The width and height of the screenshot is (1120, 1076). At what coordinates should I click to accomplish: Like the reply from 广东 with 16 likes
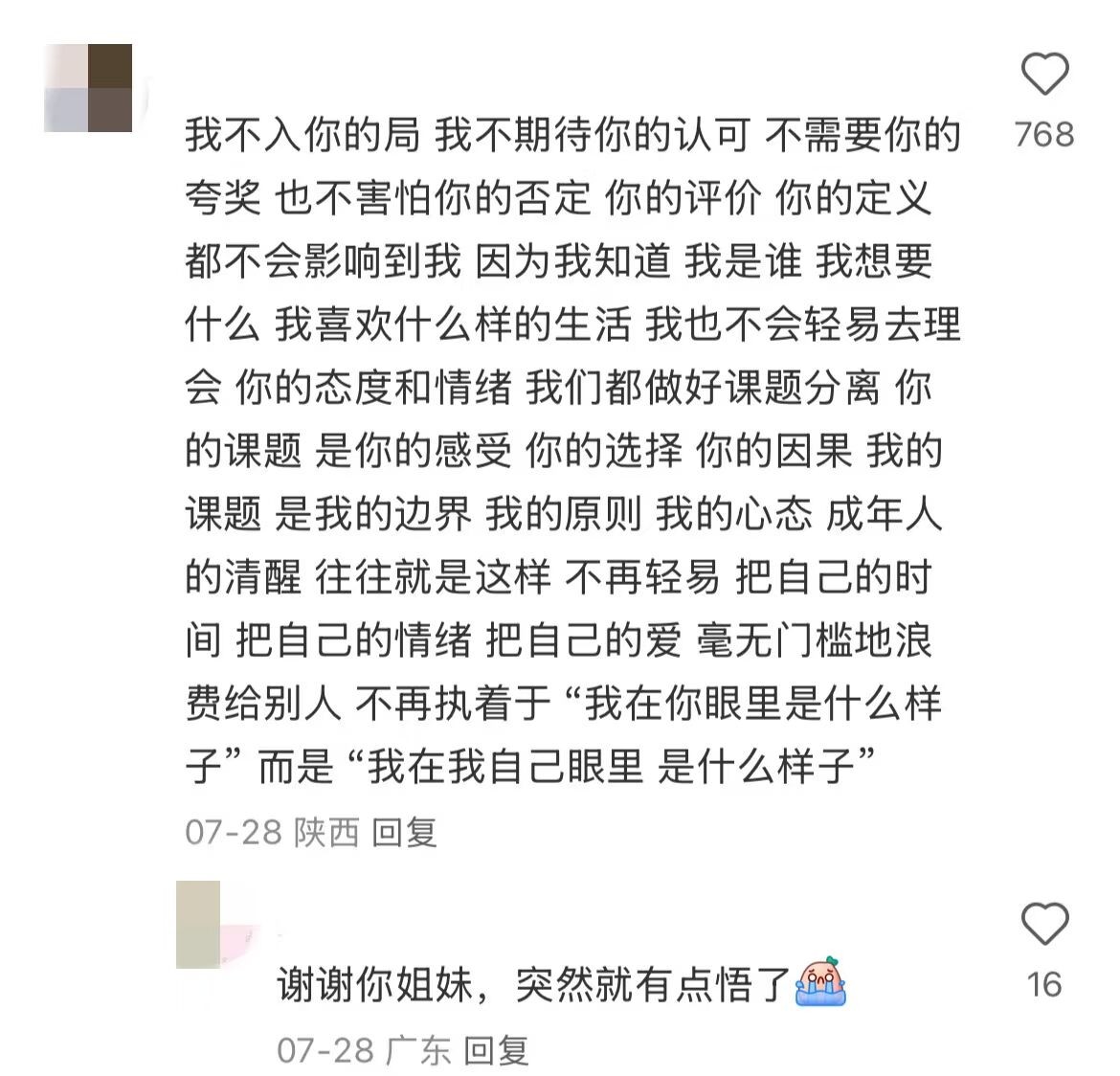click(1043, 925)
